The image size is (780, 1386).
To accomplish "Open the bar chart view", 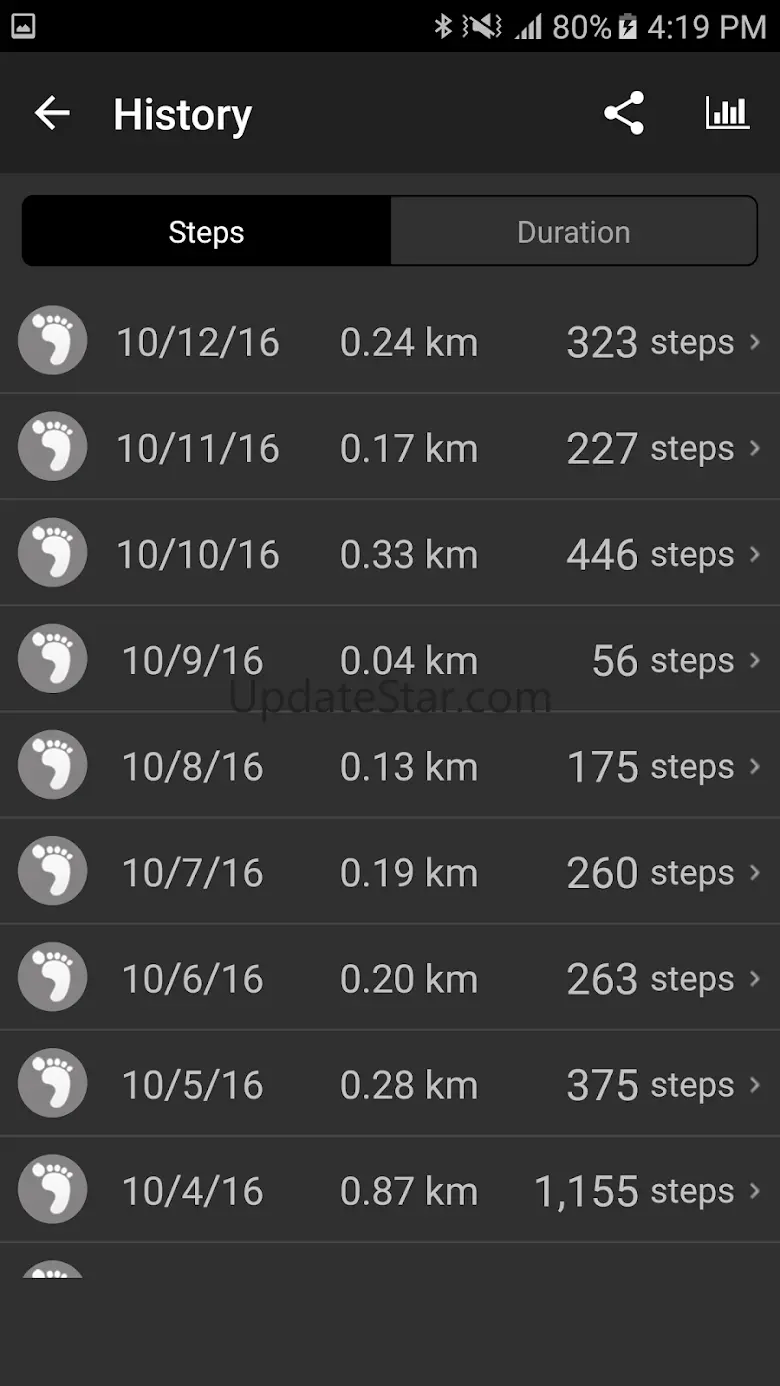I will point(727,114).
